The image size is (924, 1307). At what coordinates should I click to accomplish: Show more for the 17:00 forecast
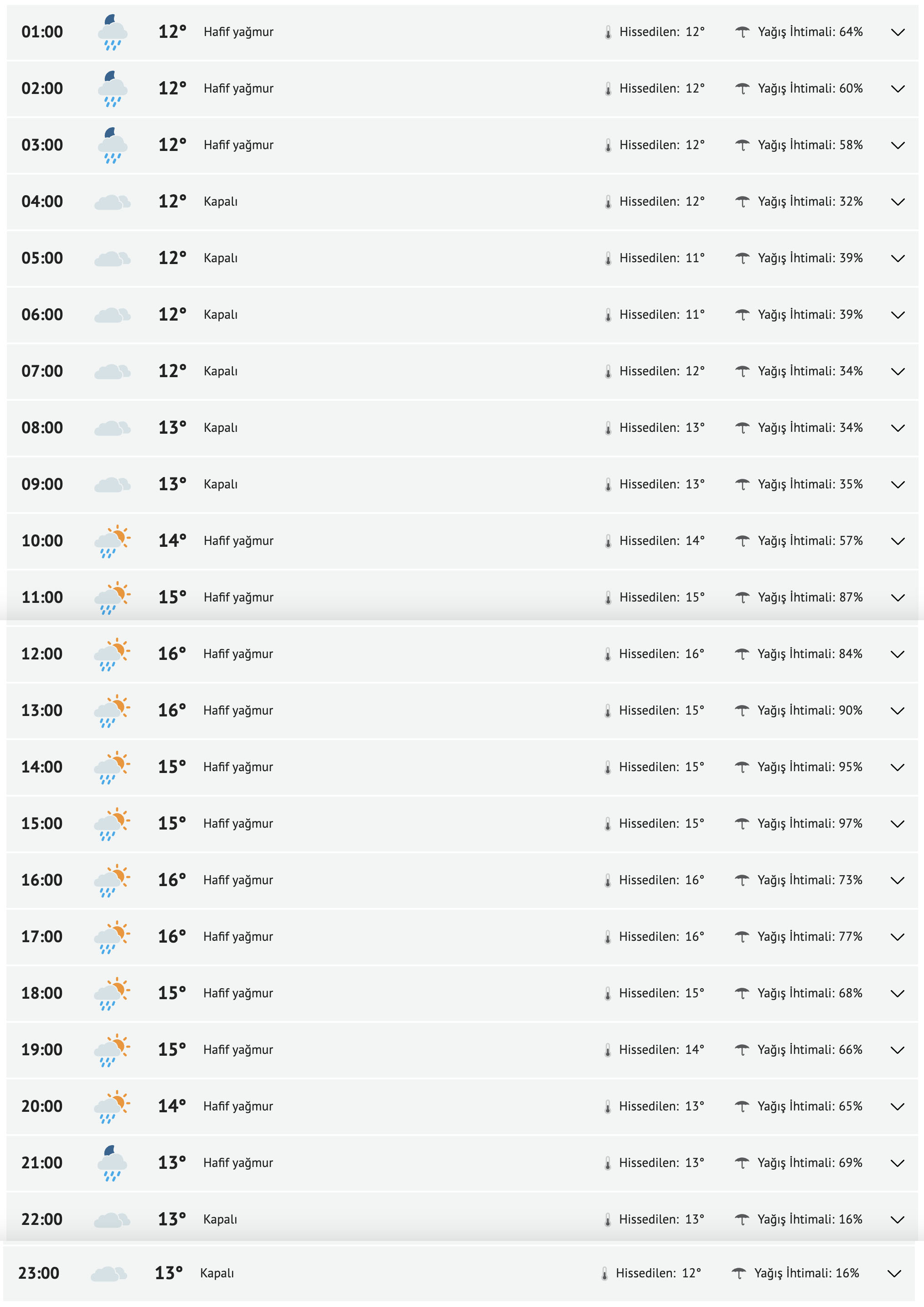point(897,937)
